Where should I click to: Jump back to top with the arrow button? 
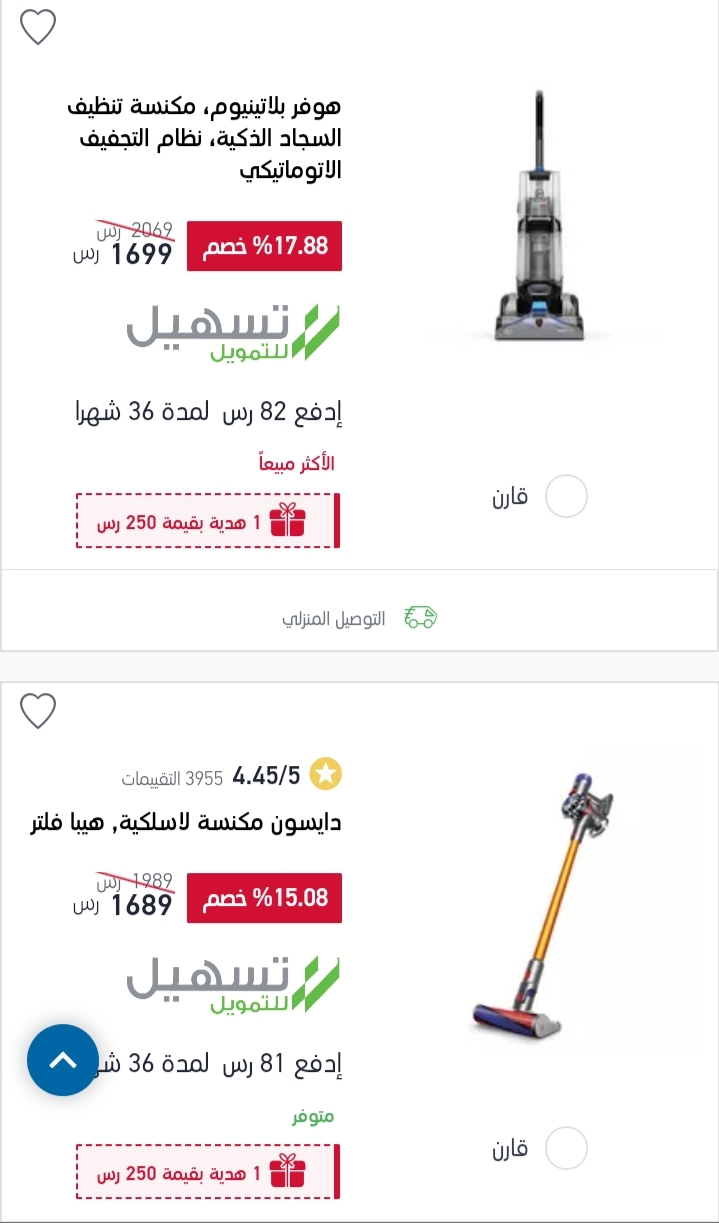[x=63, y=1060]
